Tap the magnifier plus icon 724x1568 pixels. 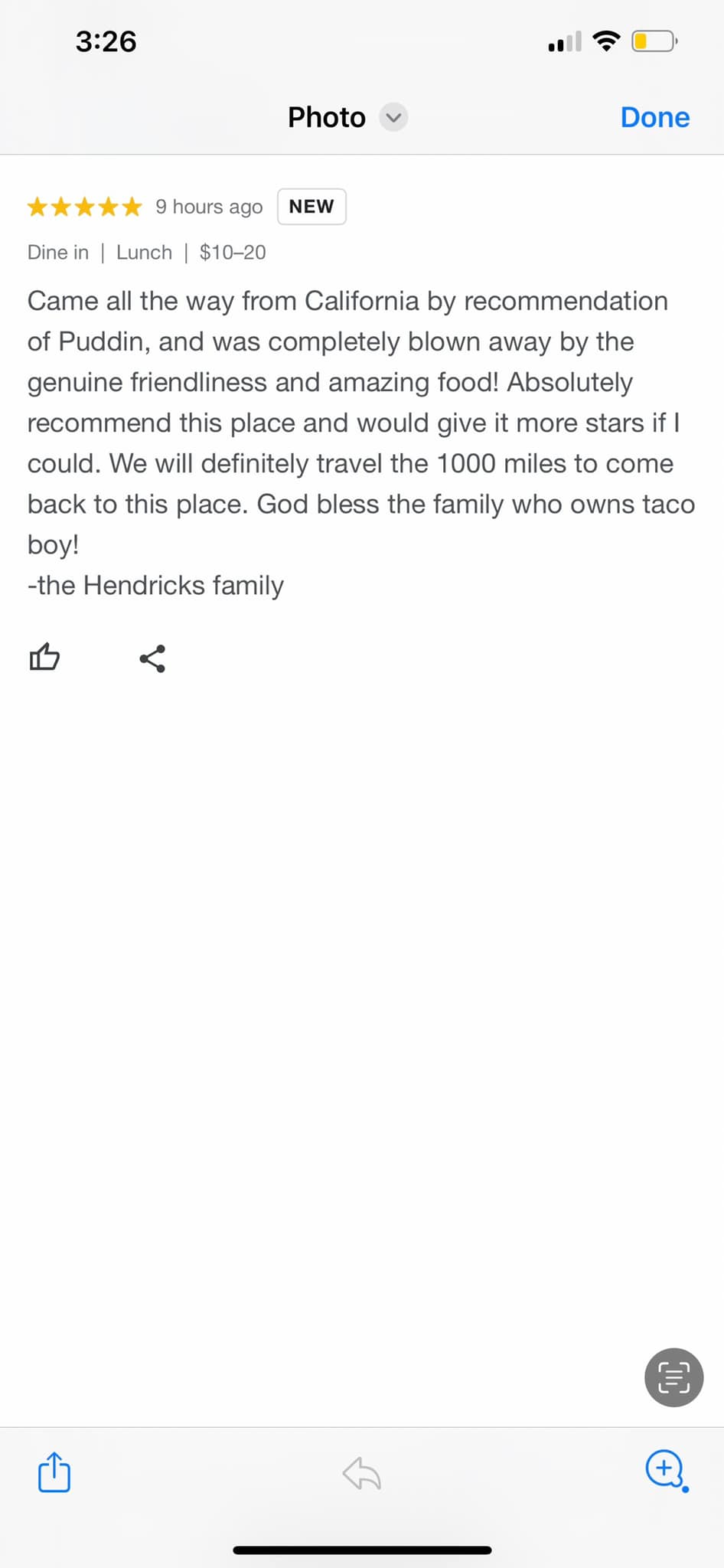[665, 1469]
